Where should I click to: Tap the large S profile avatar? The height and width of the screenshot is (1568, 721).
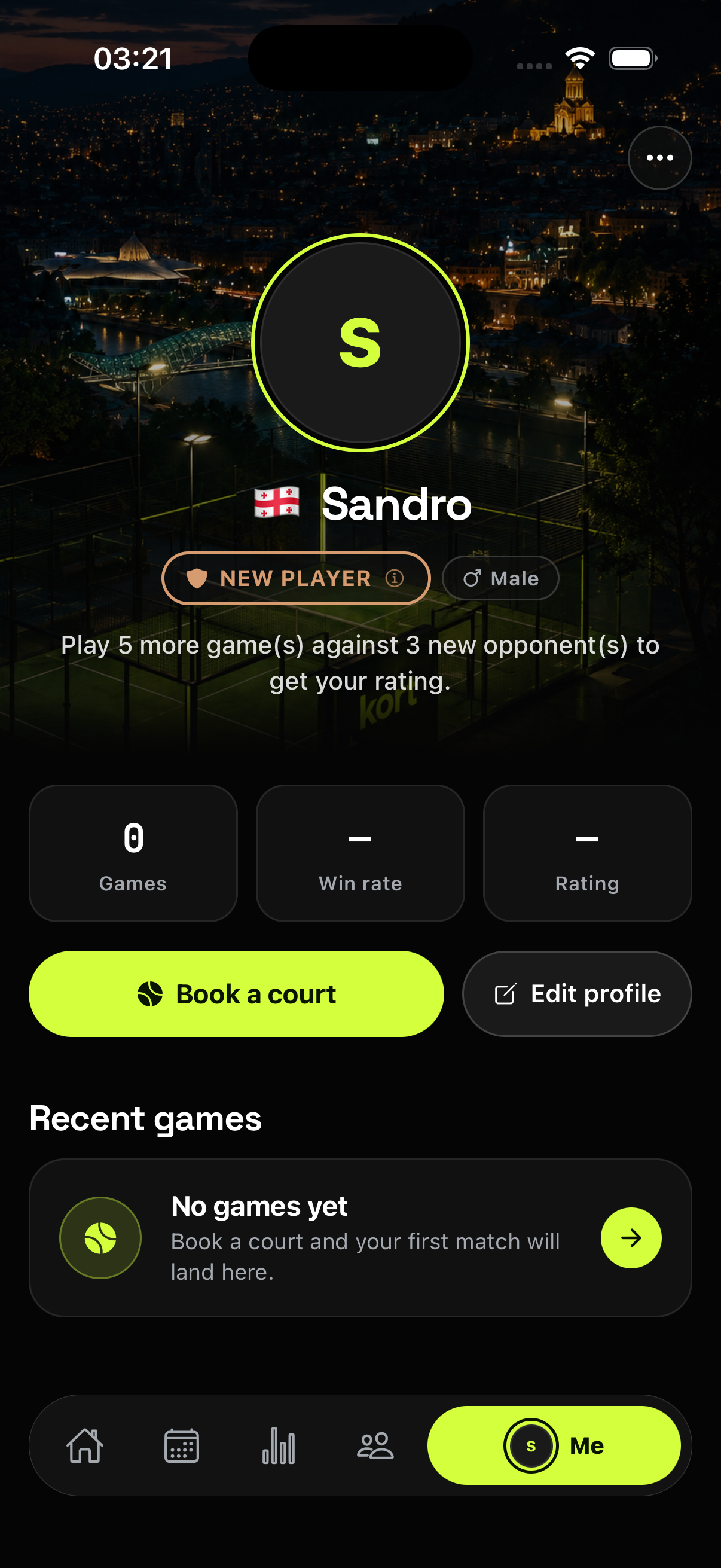(360, 342)
